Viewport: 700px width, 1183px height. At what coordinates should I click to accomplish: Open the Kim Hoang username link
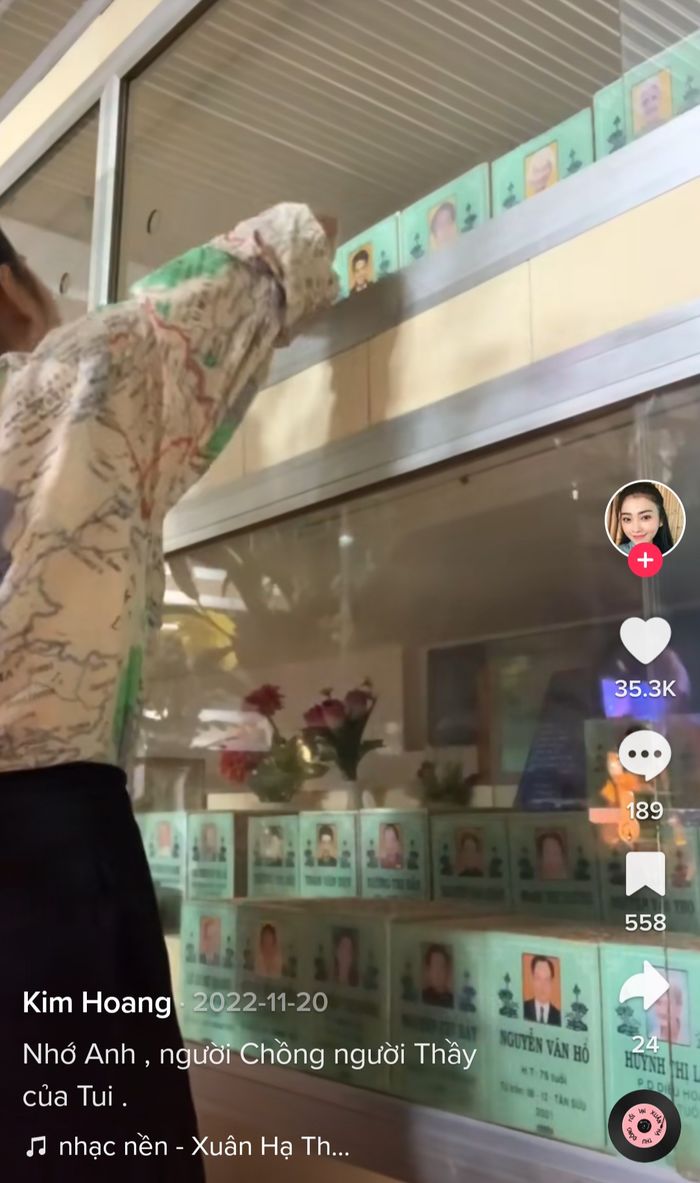pyautogui.click(x=96, y=1002)
